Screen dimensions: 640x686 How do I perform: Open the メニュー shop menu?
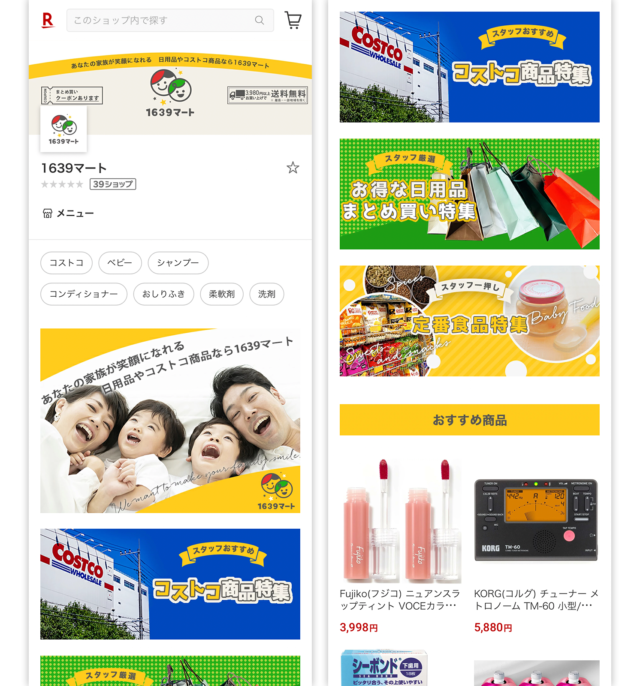[x=68, y=213]
